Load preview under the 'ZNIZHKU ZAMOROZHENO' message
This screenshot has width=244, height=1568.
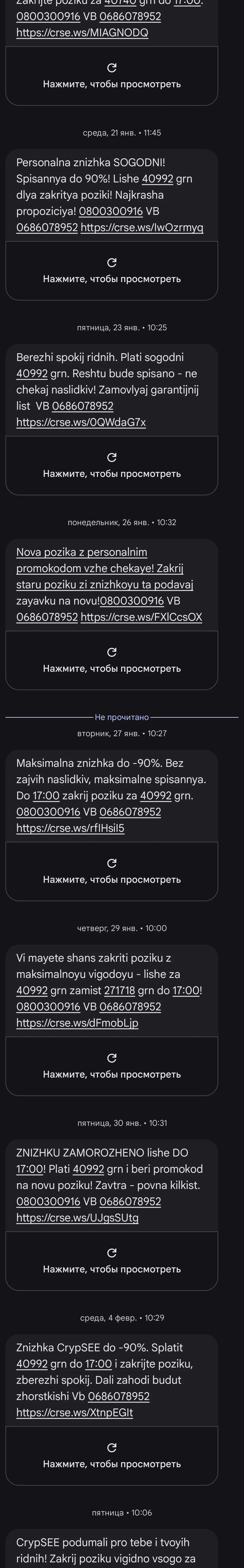point(112,1261)
